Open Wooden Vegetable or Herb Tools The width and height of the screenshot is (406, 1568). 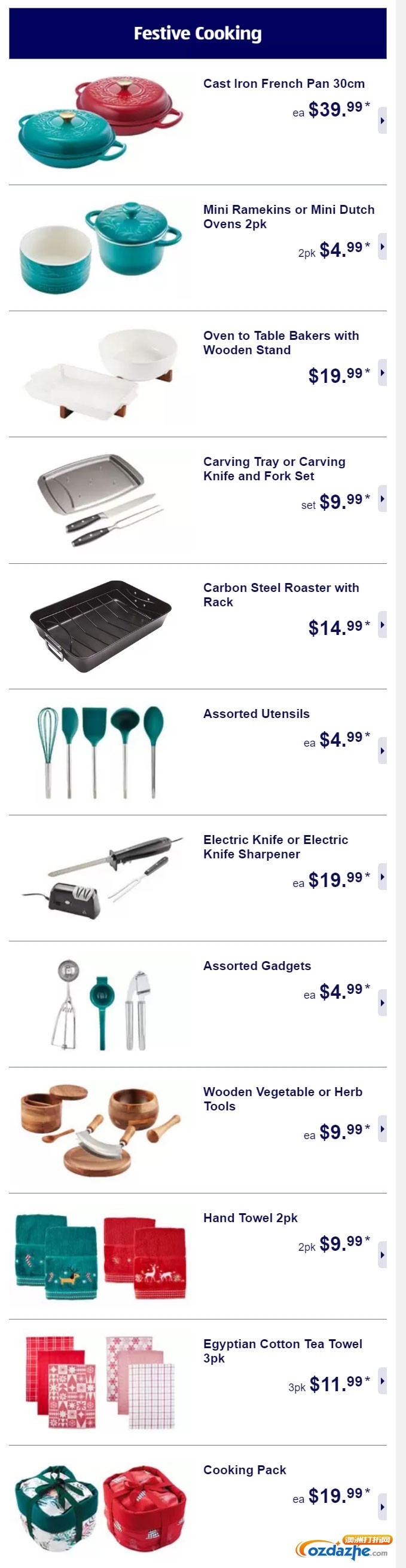click(381, 1128)
